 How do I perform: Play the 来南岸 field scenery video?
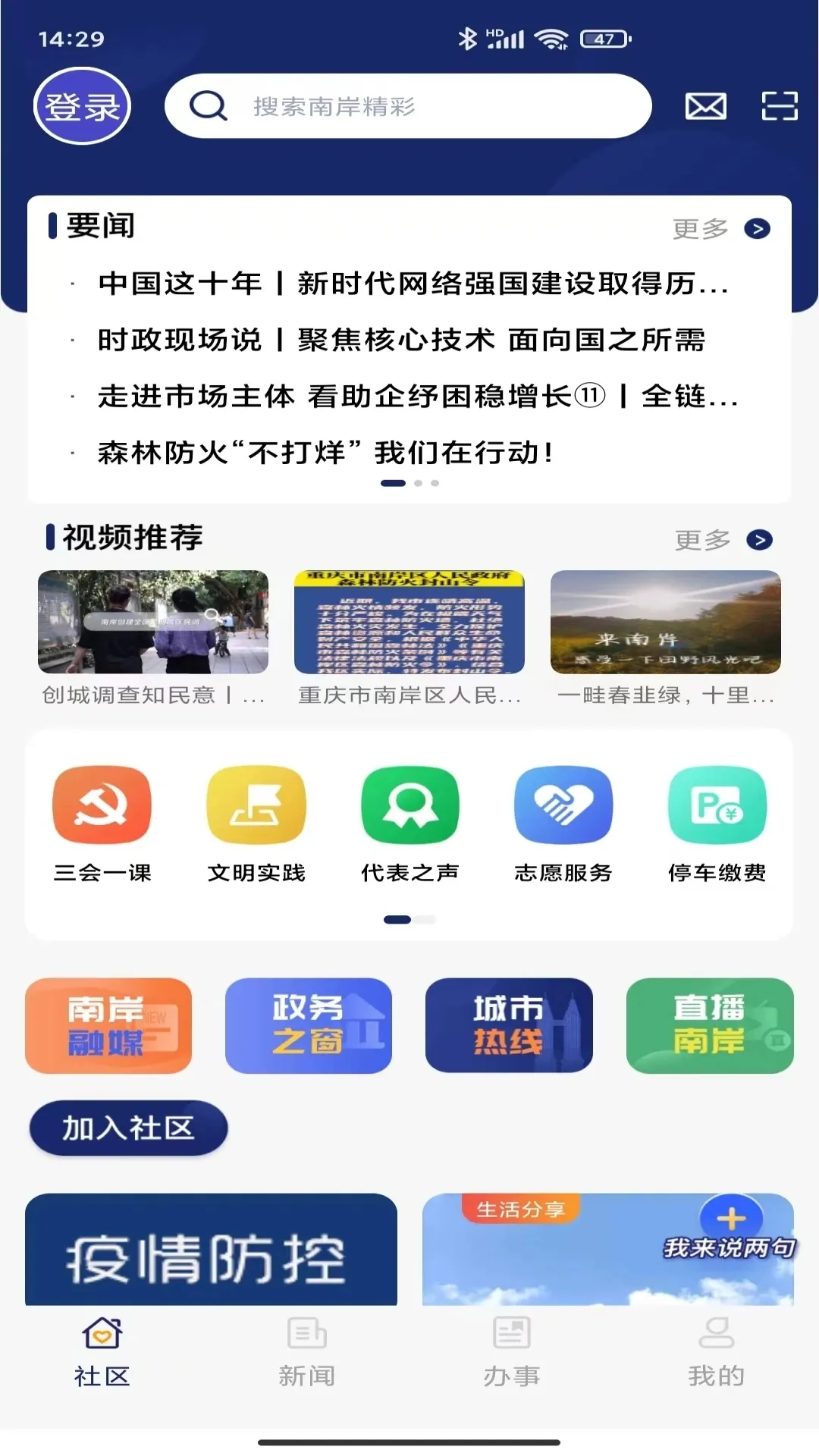tap(665, 622)
